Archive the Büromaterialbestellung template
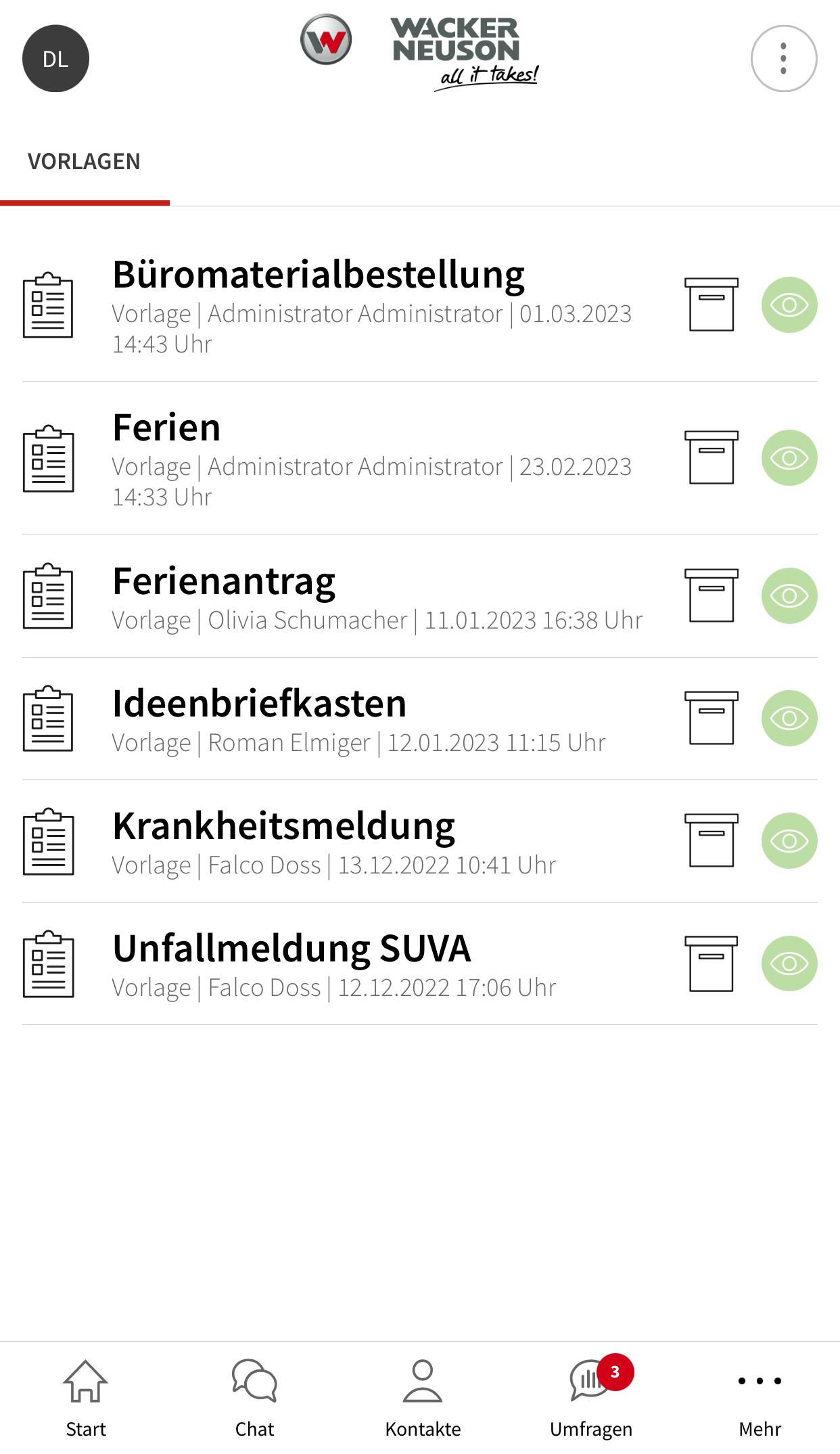The image size is (840, 1454). 711,304
